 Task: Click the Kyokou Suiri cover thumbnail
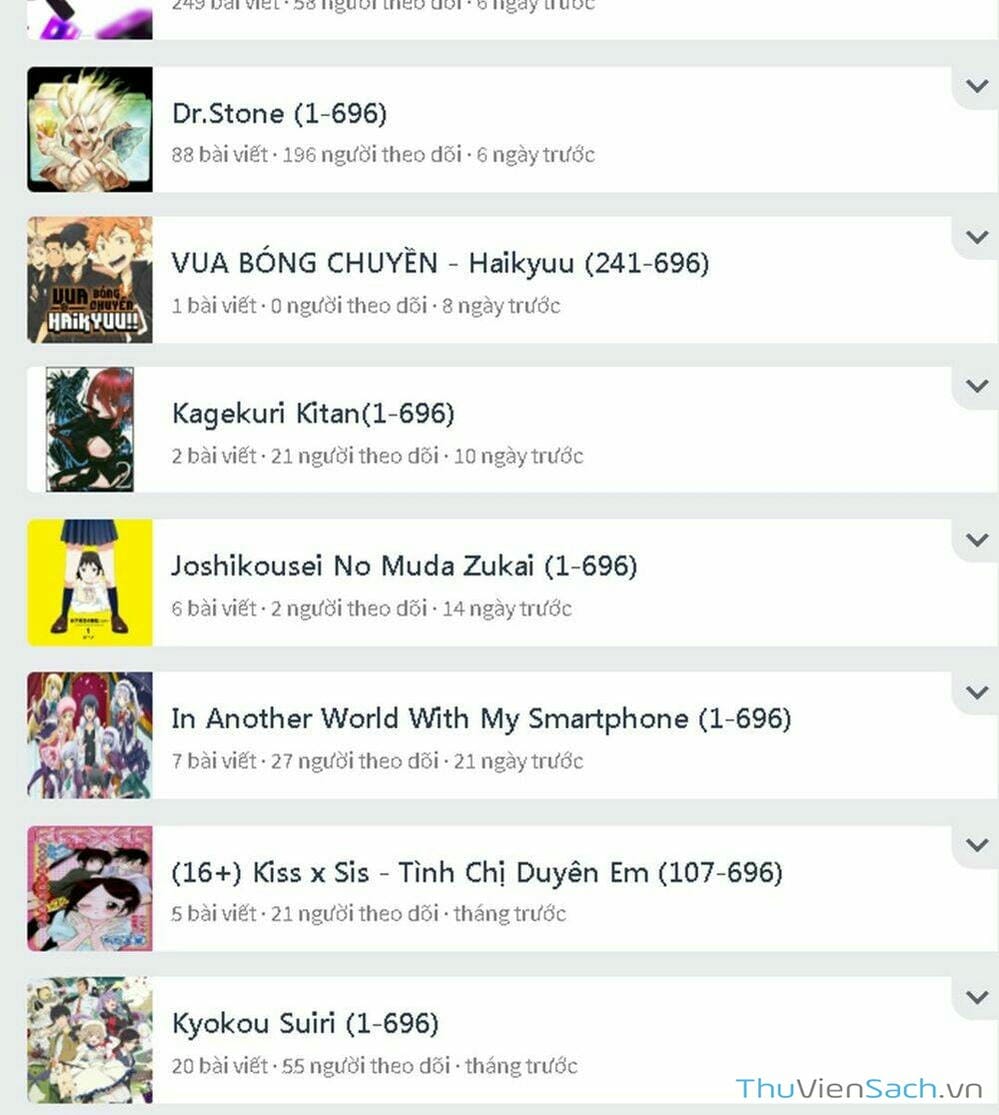coord(88,1038)
